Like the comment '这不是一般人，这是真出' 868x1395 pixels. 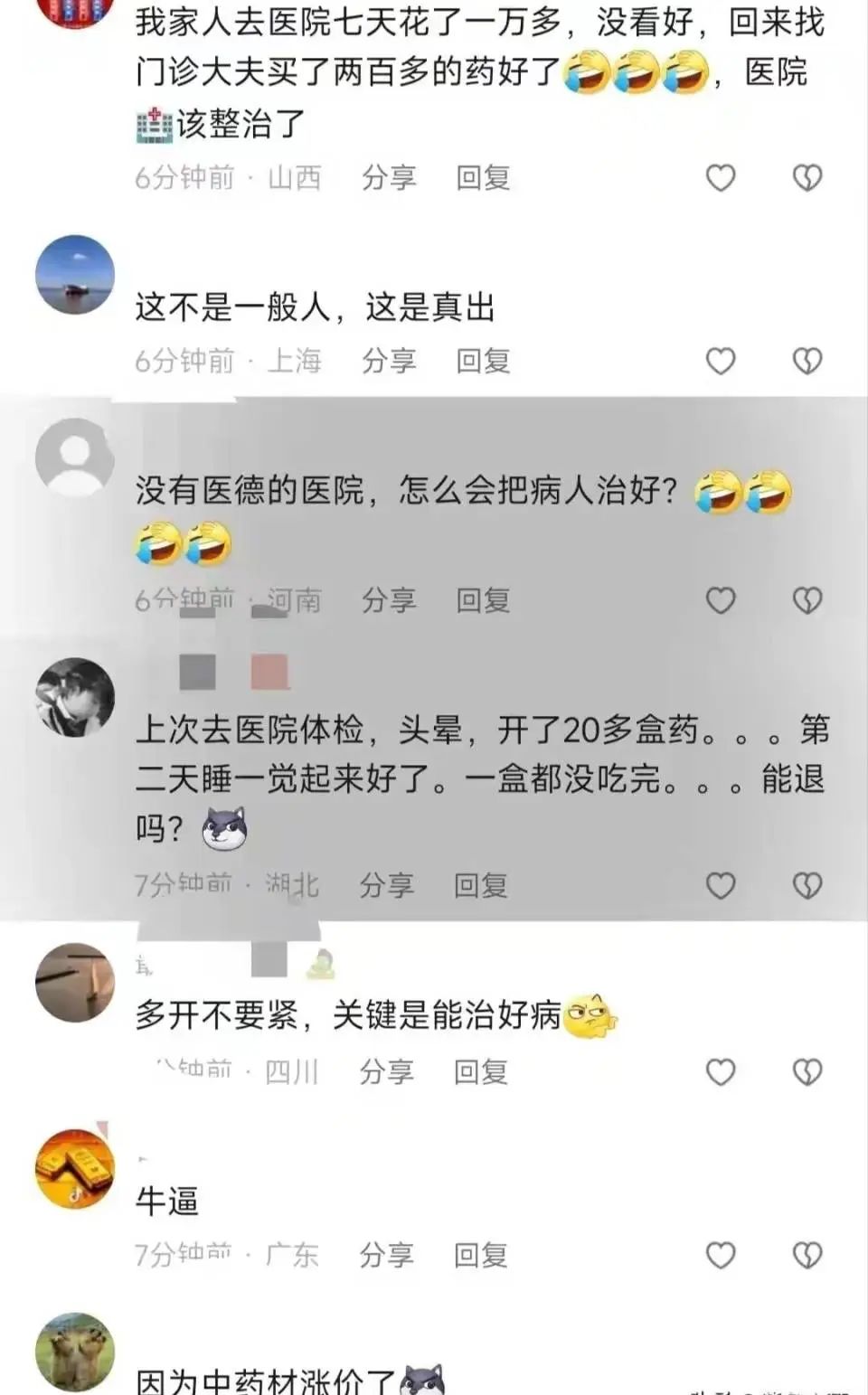click(x=720, y=362)
